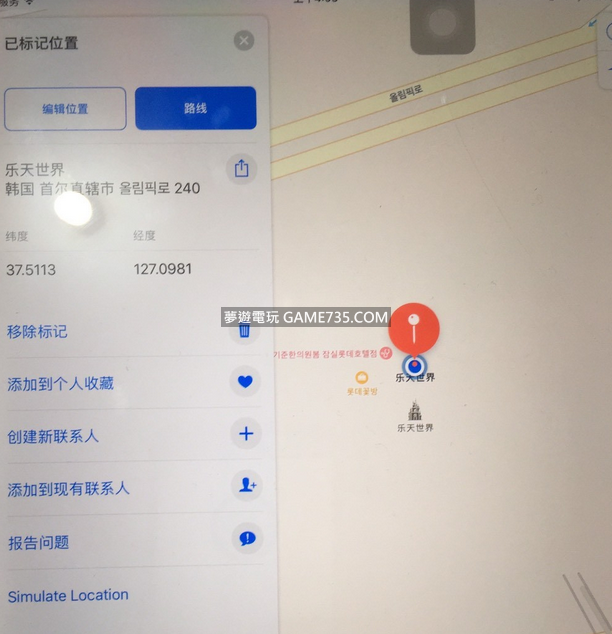Open the 乐天世界 tower landmark on map
Screen dimensions: 612x634
(x=414, y=410)
